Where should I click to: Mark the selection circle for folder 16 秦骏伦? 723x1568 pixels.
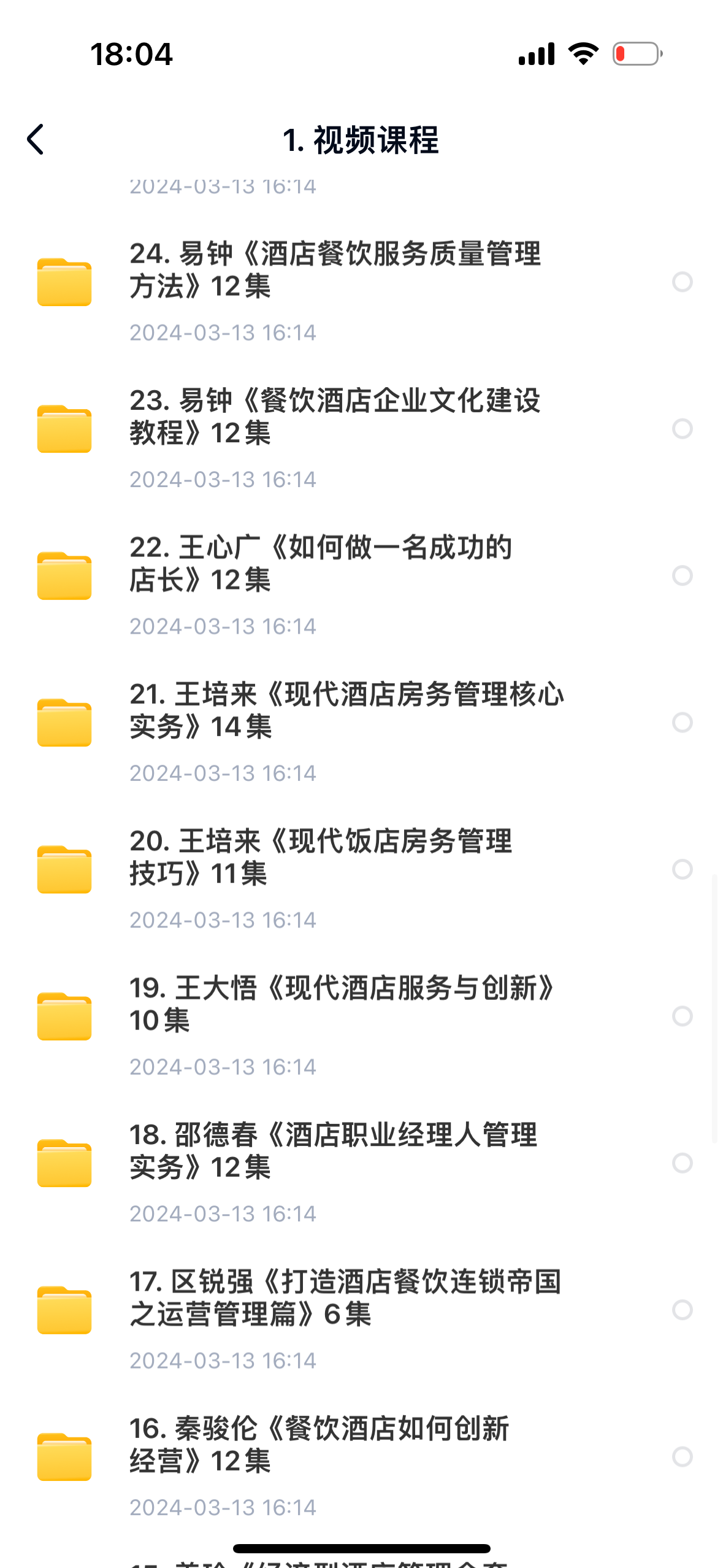pos(682,1456)
